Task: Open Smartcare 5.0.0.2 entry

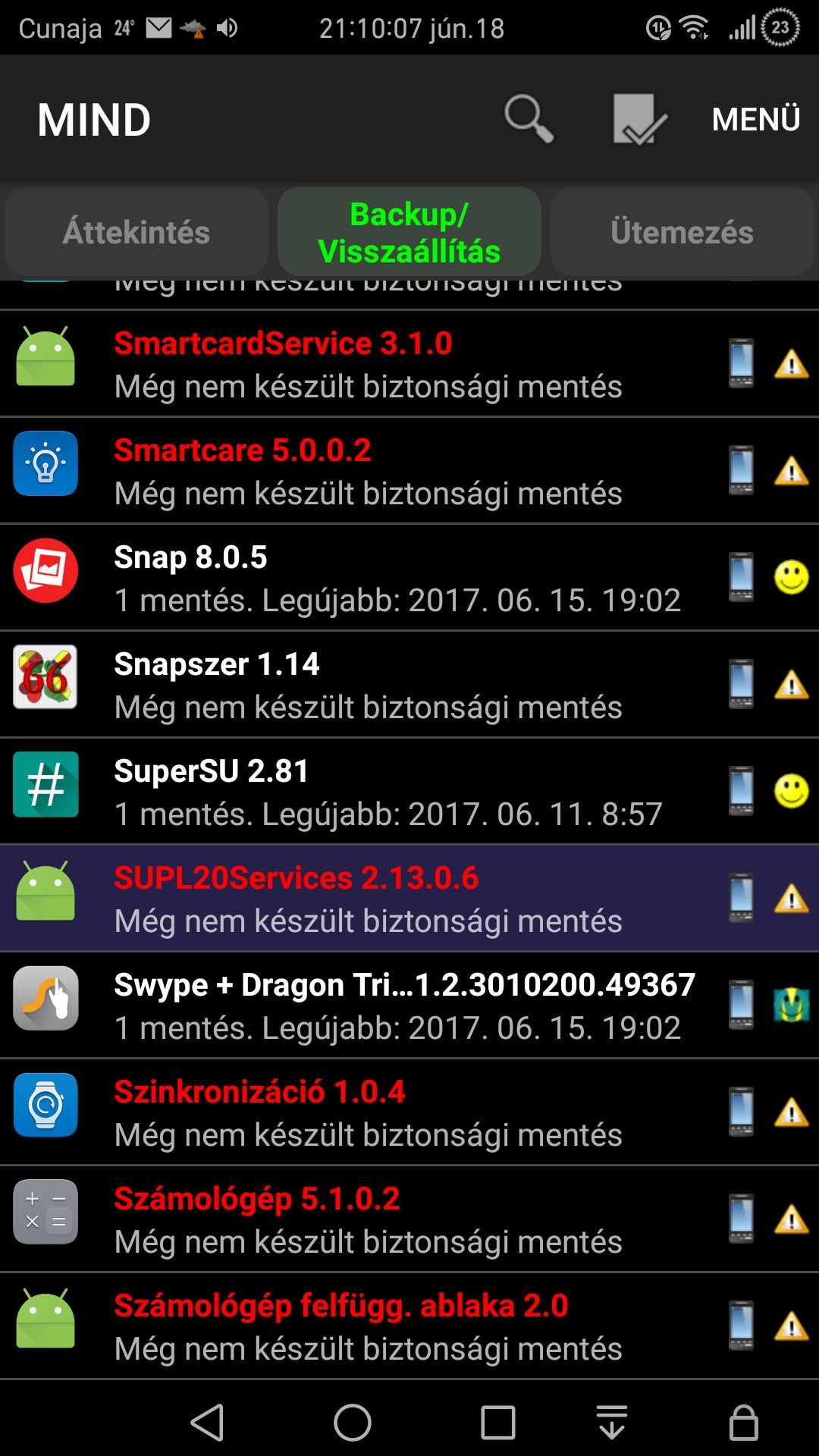Action: tap(409, 471)
